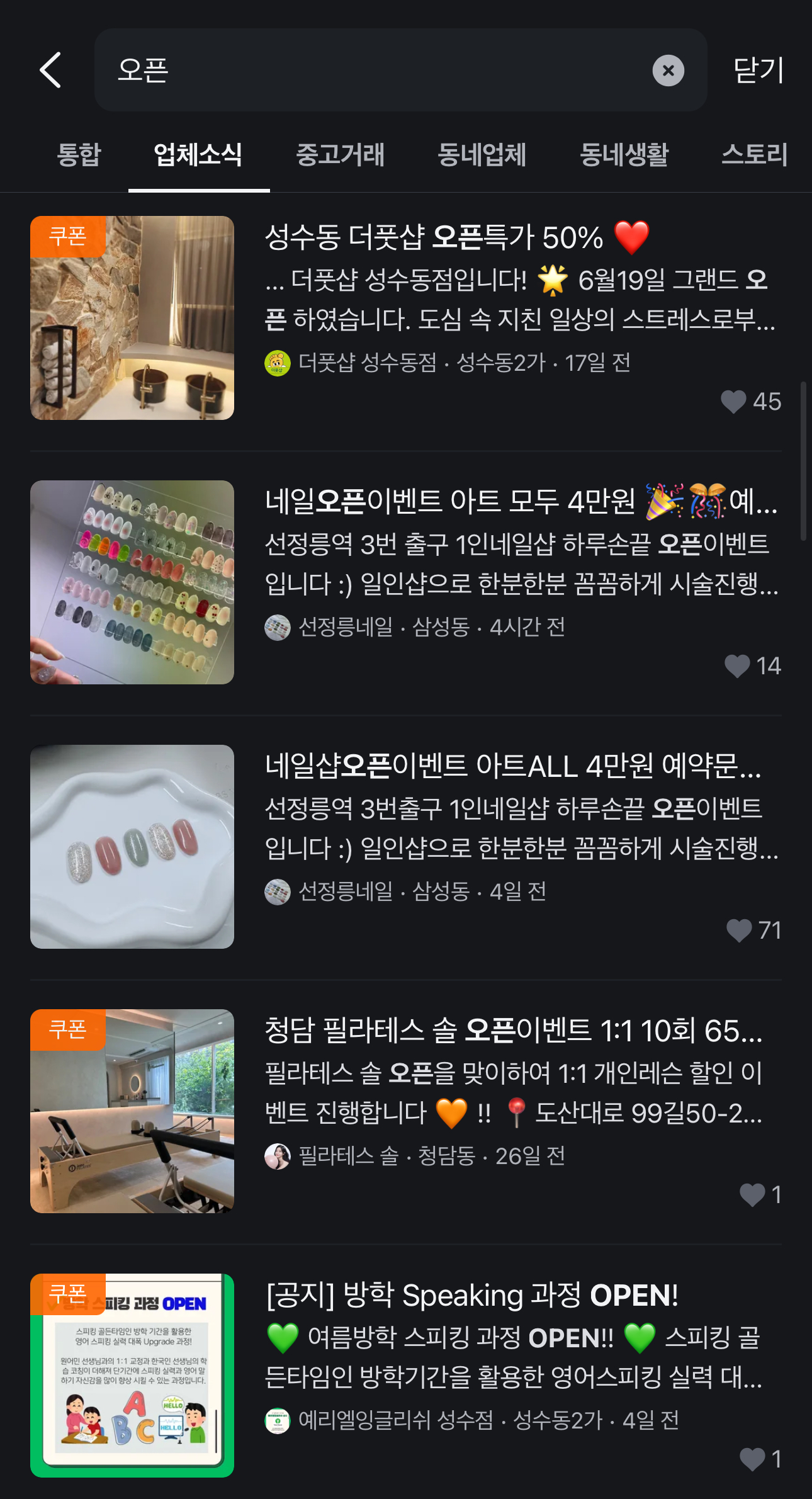Like the 더풋샵 성수동점 post with 45 hearts
This screenshot has width=812, height=1499.
(733, 402)
